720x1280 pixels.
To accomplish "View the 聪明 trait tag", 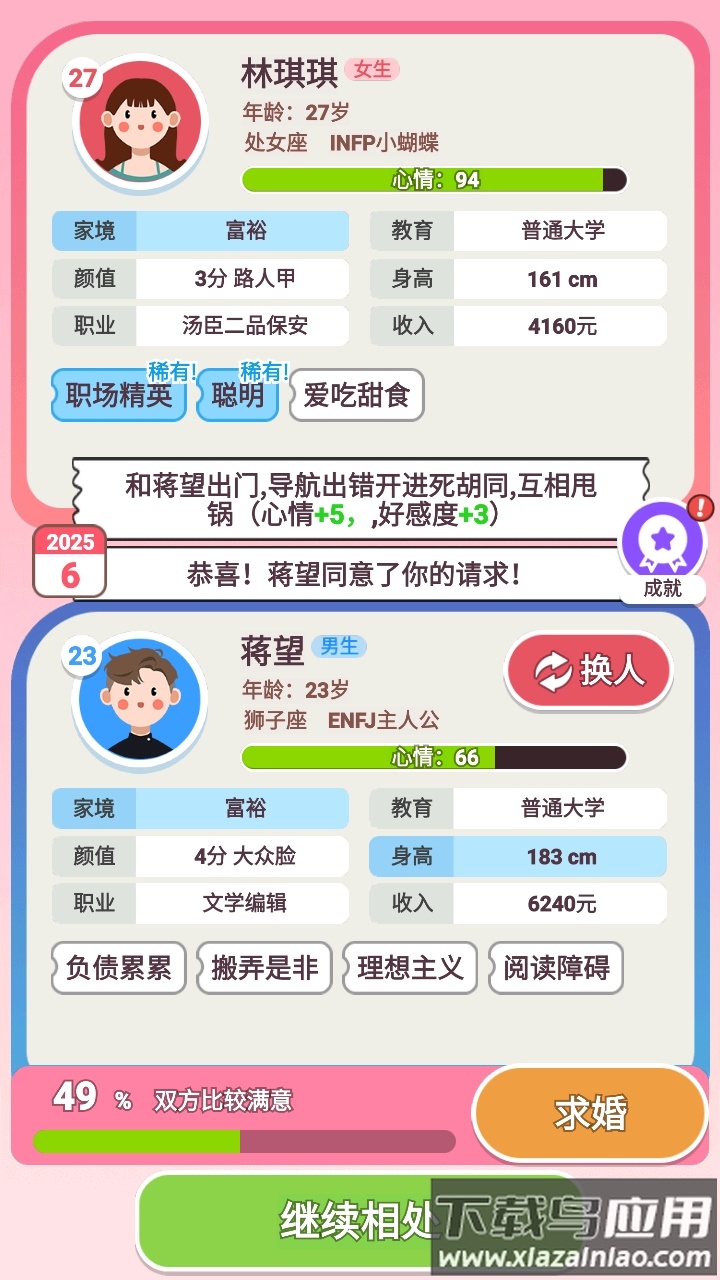I will 237,395.
